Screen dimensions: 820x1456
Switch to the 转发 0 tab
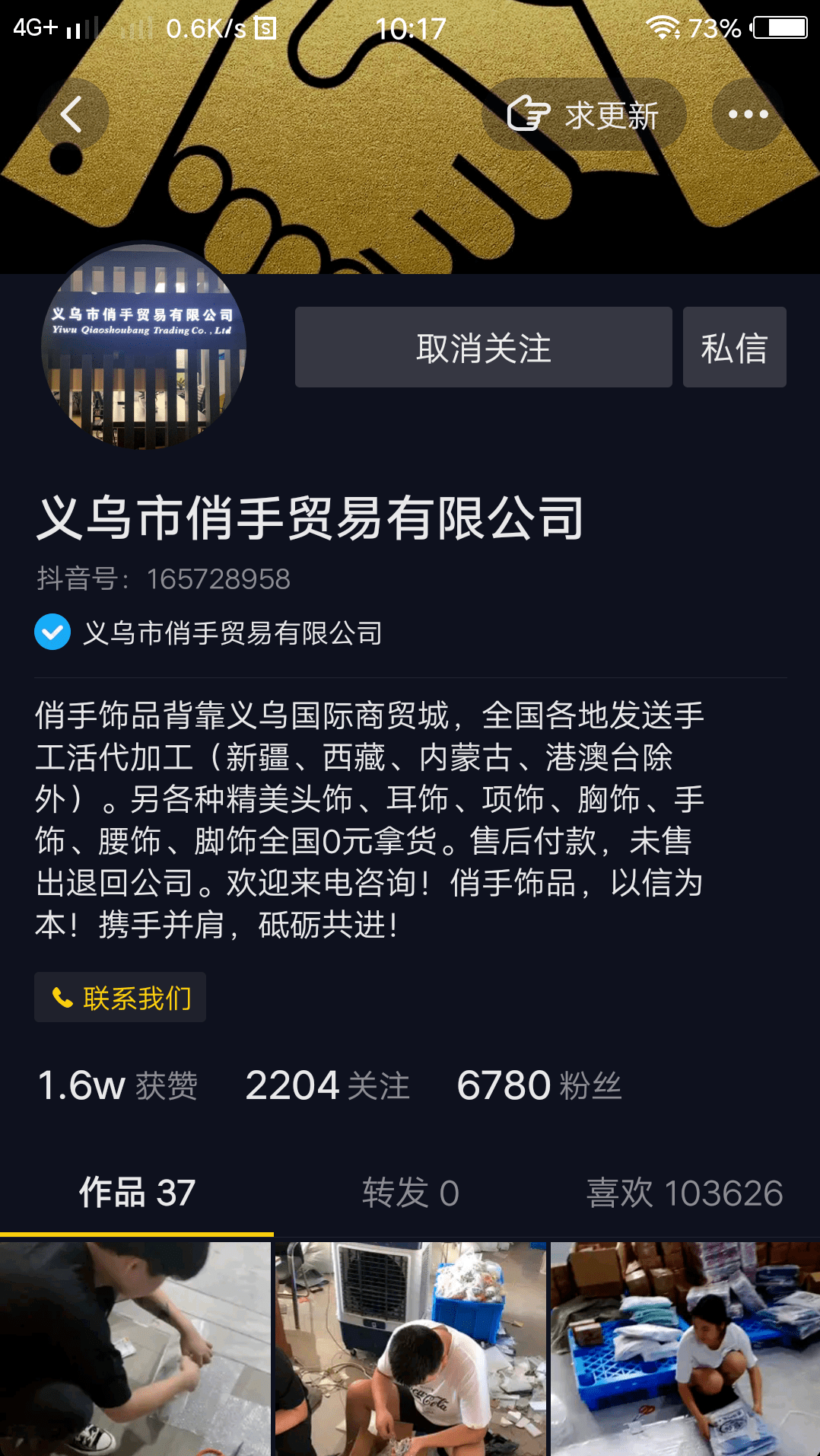[x=410, y=1193]
